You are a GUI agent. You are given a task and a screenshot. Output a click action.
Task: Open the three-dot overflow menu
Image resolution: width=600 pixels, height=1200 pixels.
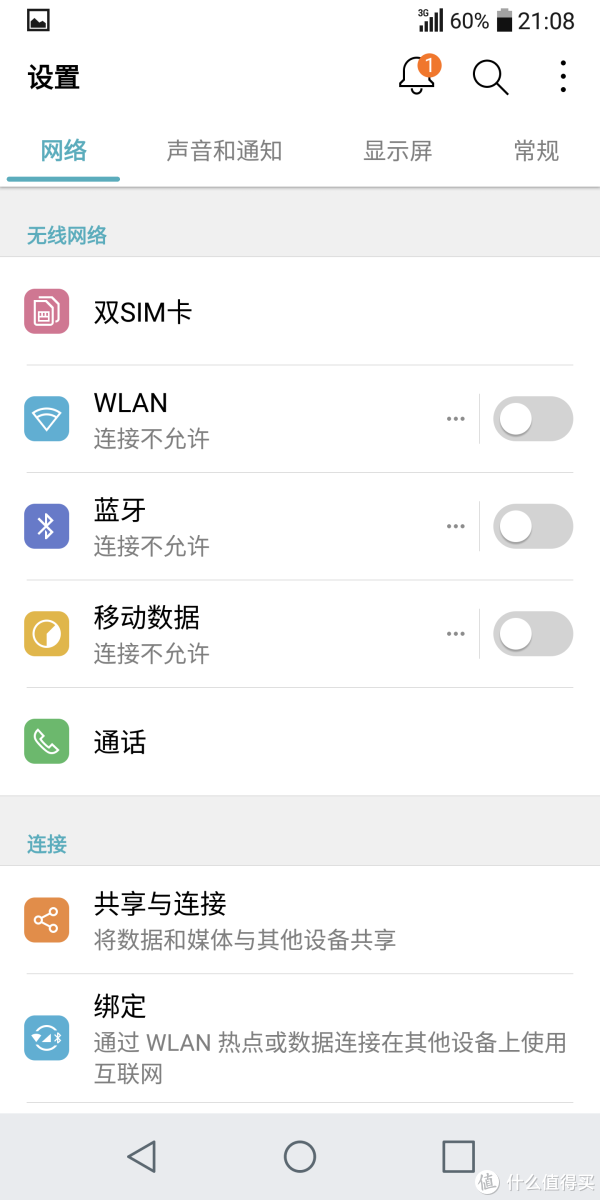[x=563, y=77]
